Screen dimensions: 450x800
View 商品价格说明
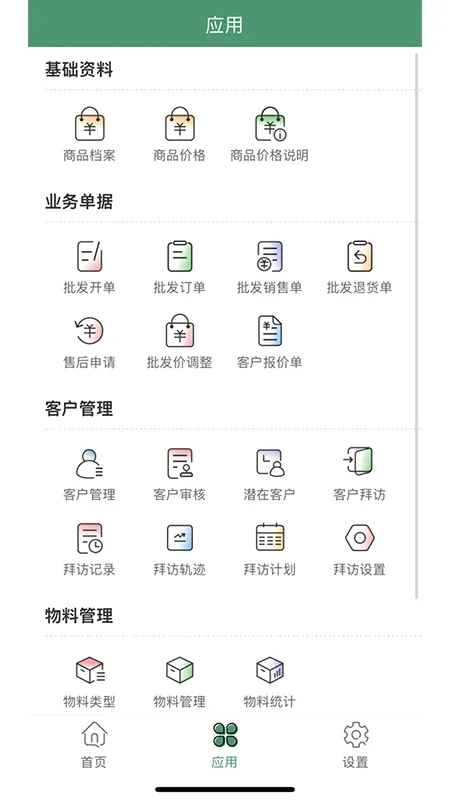tap(269, 135)
